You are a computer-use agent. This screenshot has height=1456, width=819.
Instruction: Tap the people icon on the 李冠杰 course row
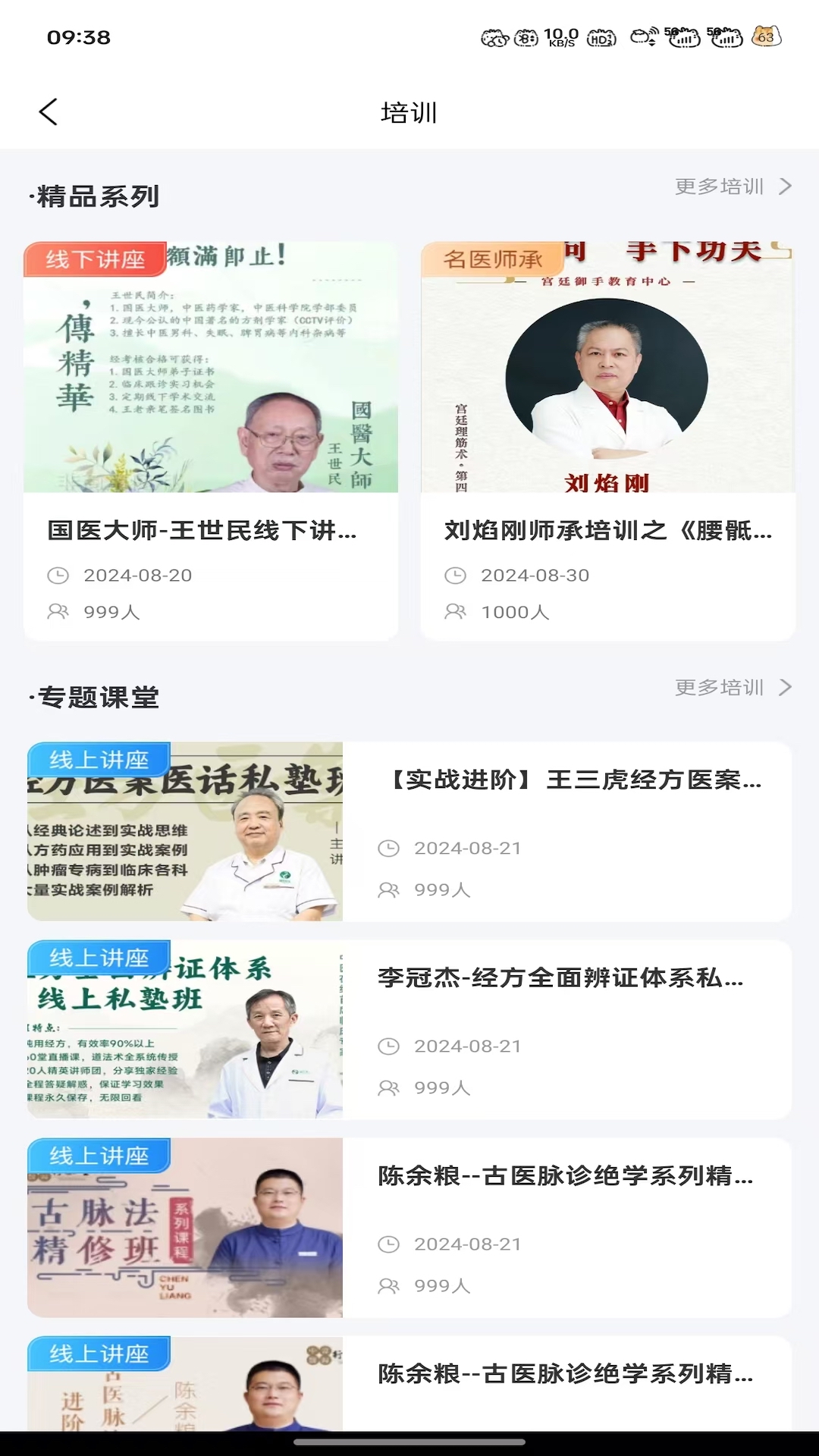pos(390,1087)
